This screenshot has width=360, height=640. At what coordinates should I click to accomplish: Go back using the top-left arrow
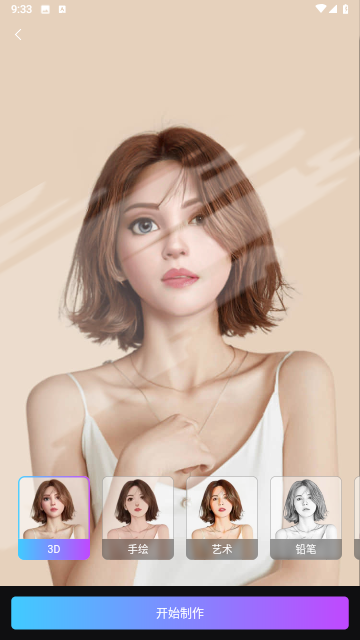(x=18, y=35)
